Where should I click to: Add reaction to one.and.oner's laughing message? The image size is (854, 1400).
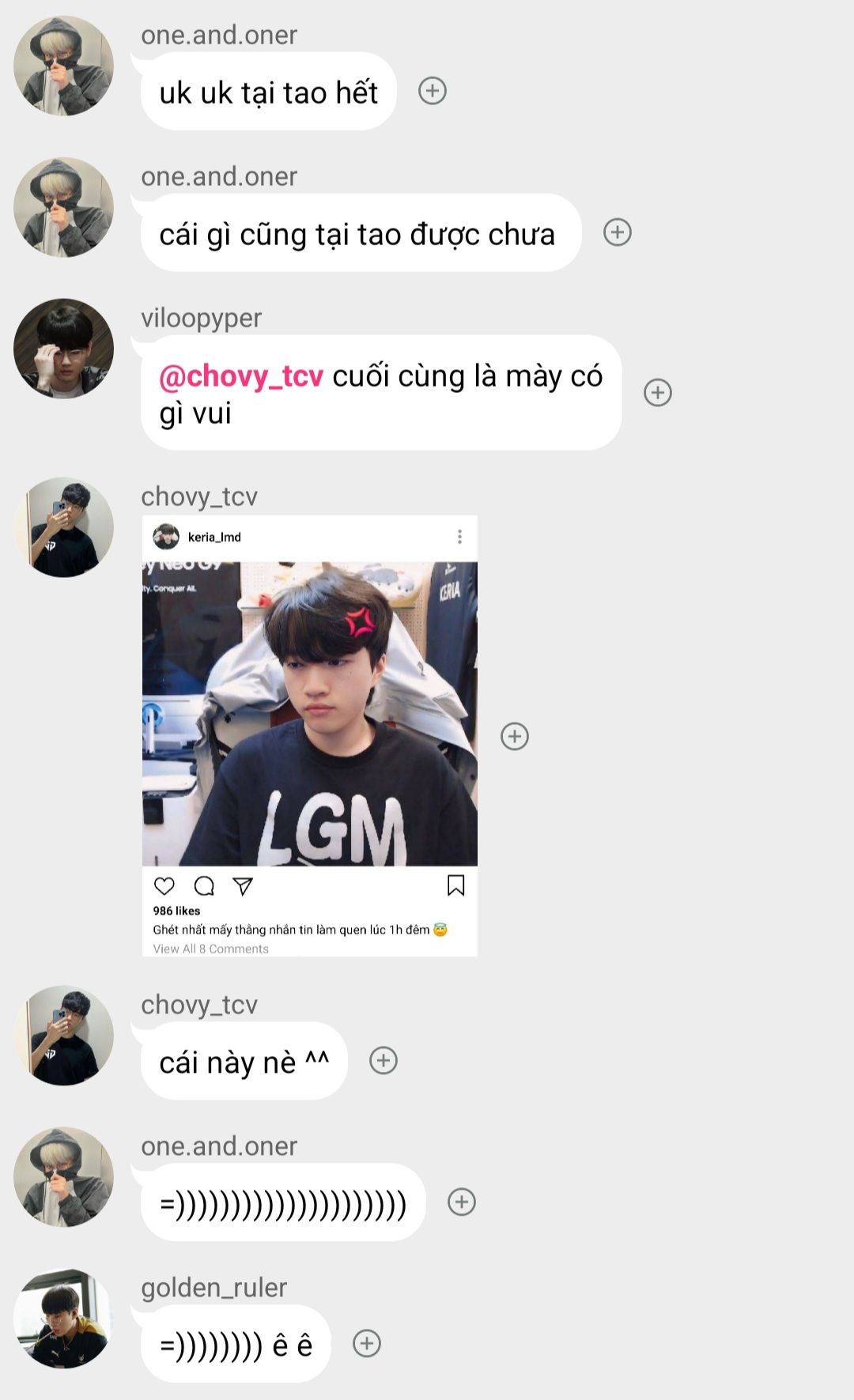point(462,1202)
